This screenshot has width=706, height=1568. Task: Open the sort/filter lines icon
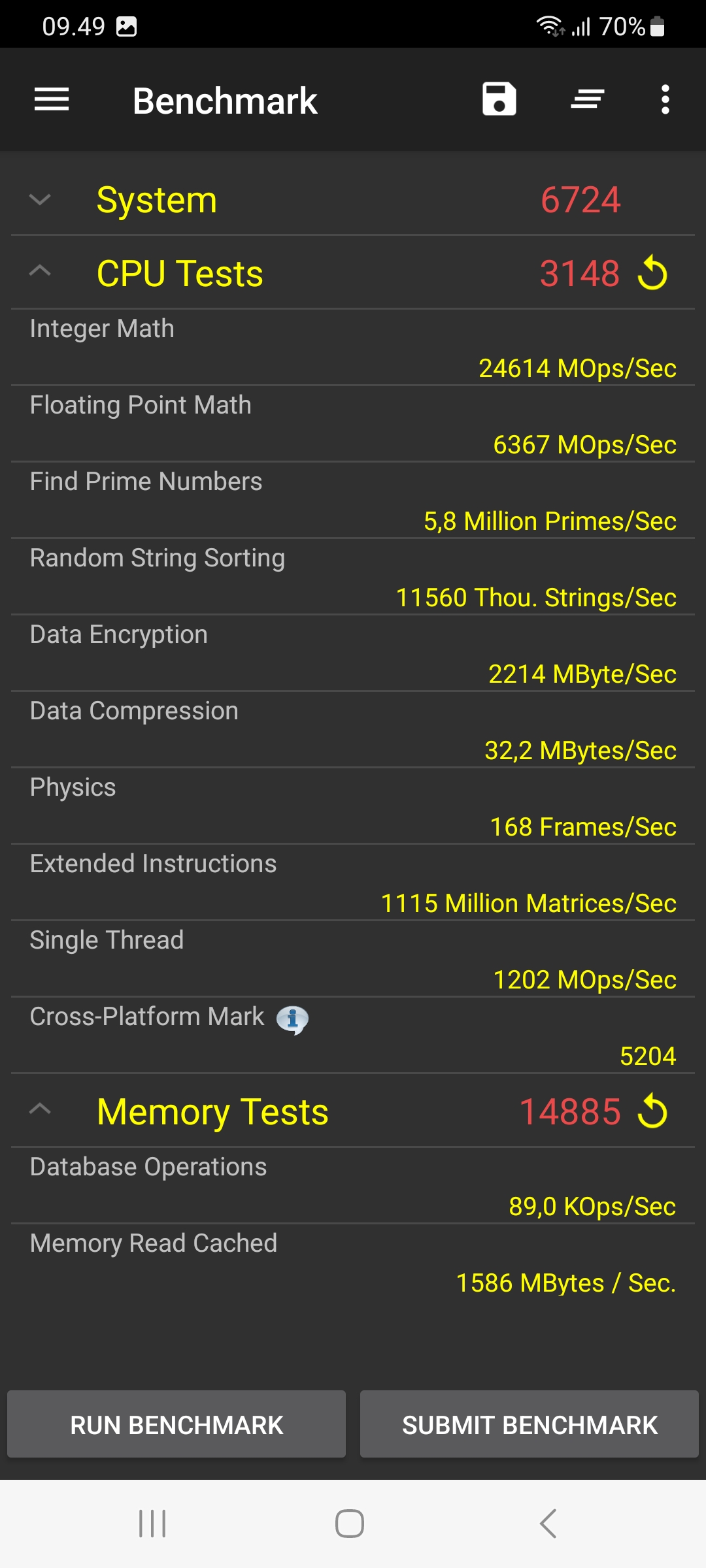[x=587, y=99]
